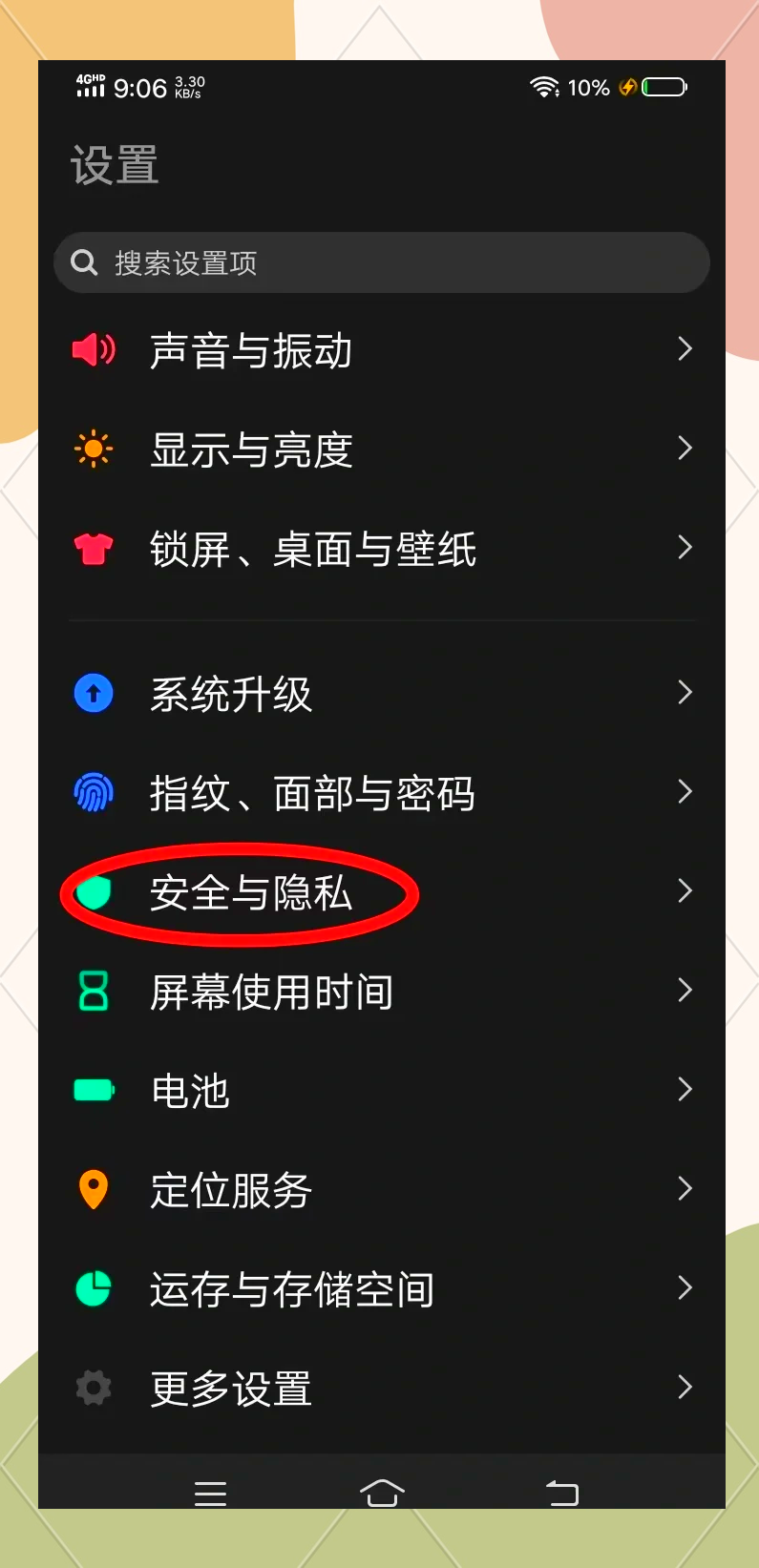Tap the hourglass icon for 屏幕使用时间
The width and height of the screenshot is (759, 1568).
[x=93, y=993]
